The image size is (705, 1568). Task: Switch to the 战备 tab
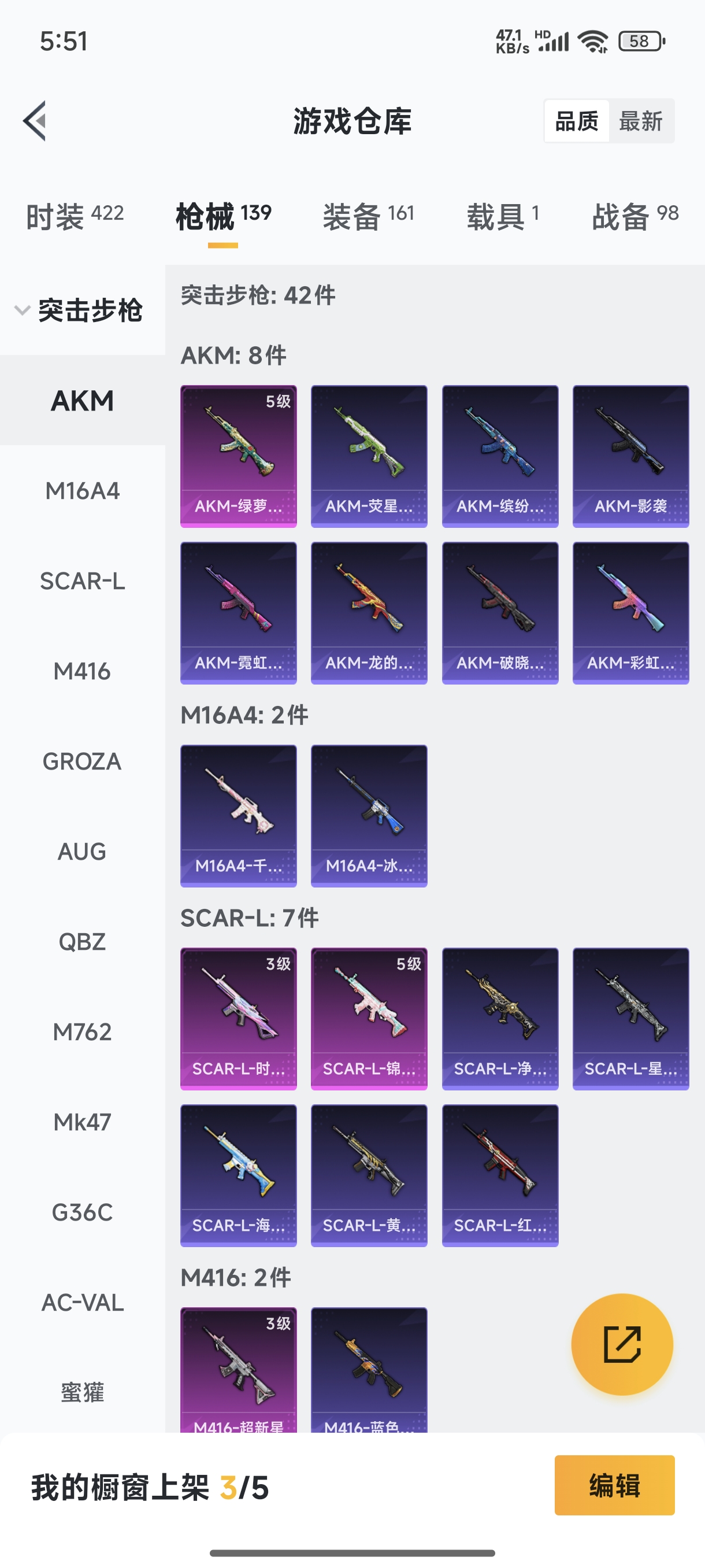pos(635,216)
